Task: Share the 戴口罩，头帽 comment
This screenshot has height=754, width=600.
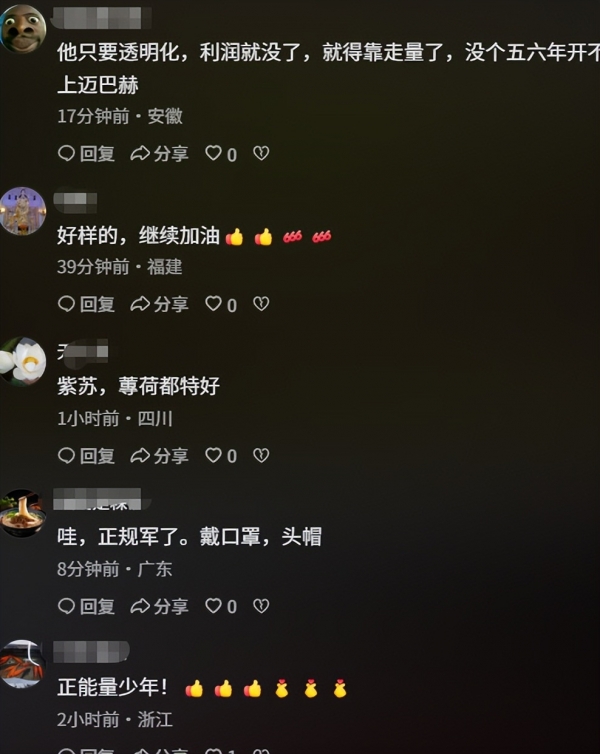Action: [160, 606]
